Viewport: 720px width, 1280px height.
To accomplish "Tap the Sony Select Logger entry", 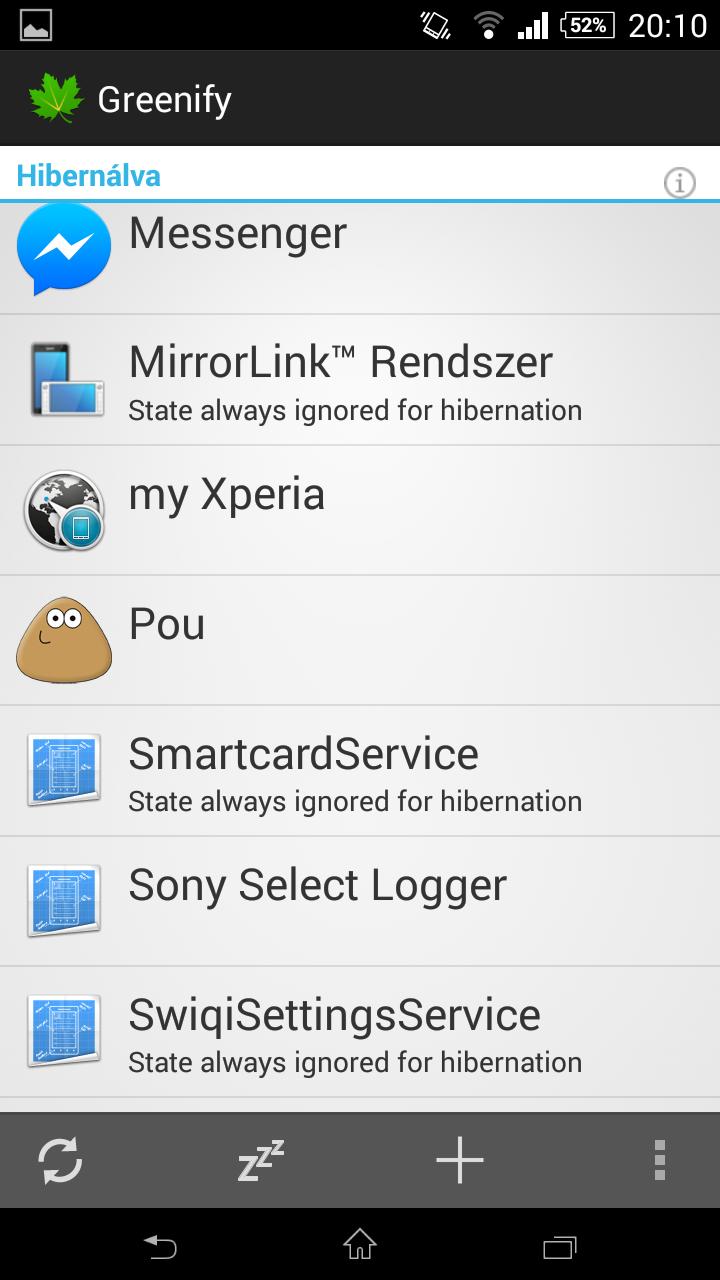I will click(x=360, y=901).
